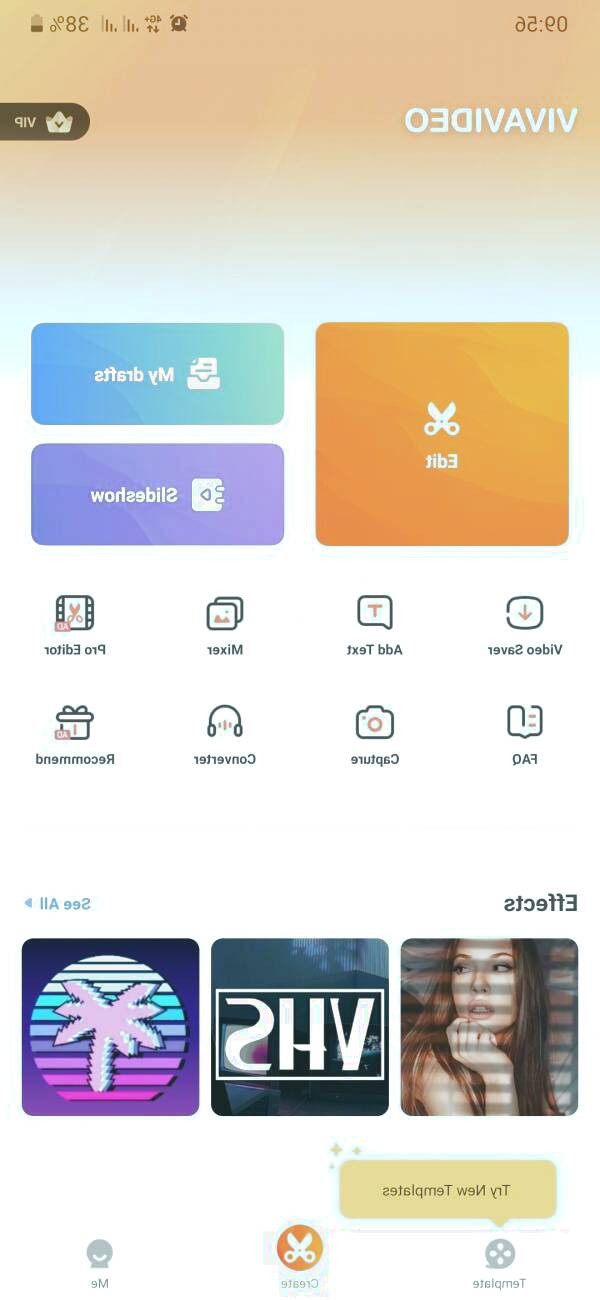See All effects
The image size is (600, 1300).
tap(58, 903)
